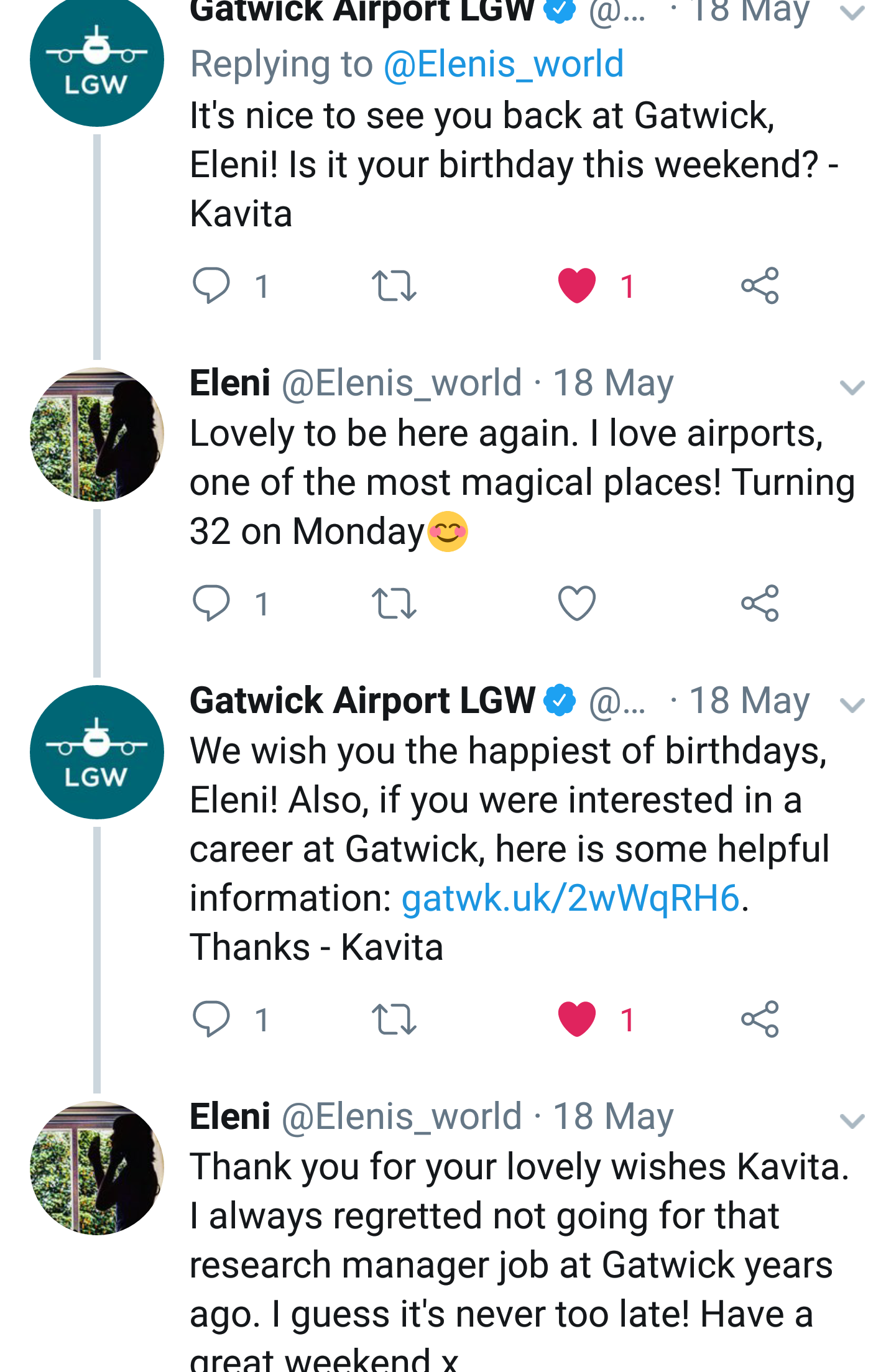Retweet Gatwick's happiest of birthdays tweet
The height and width of the screenshot is (1372, 886).
click(394, 1019)
